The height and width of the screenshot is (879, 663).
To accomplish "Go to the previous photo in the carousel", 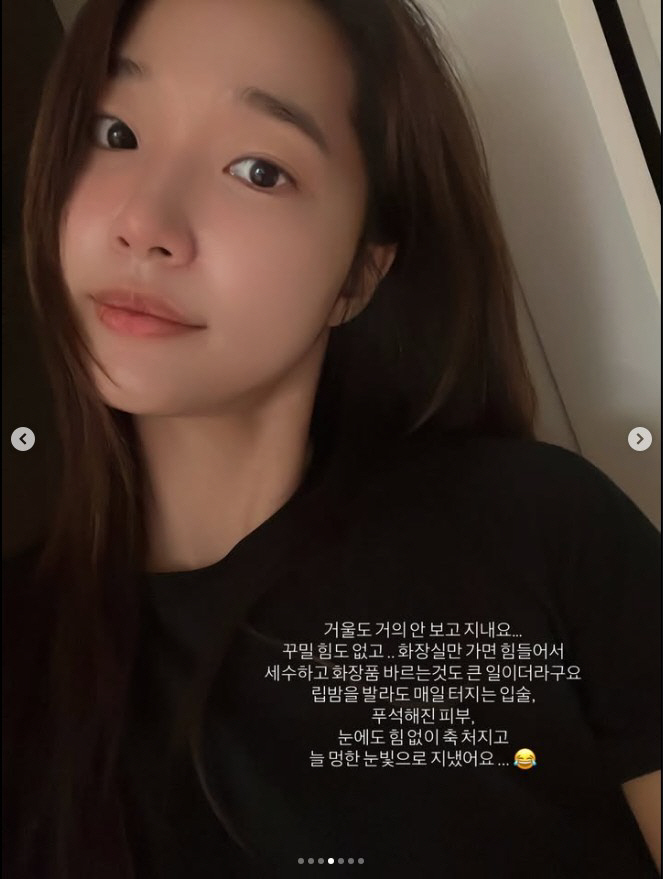I will (23, 439).
